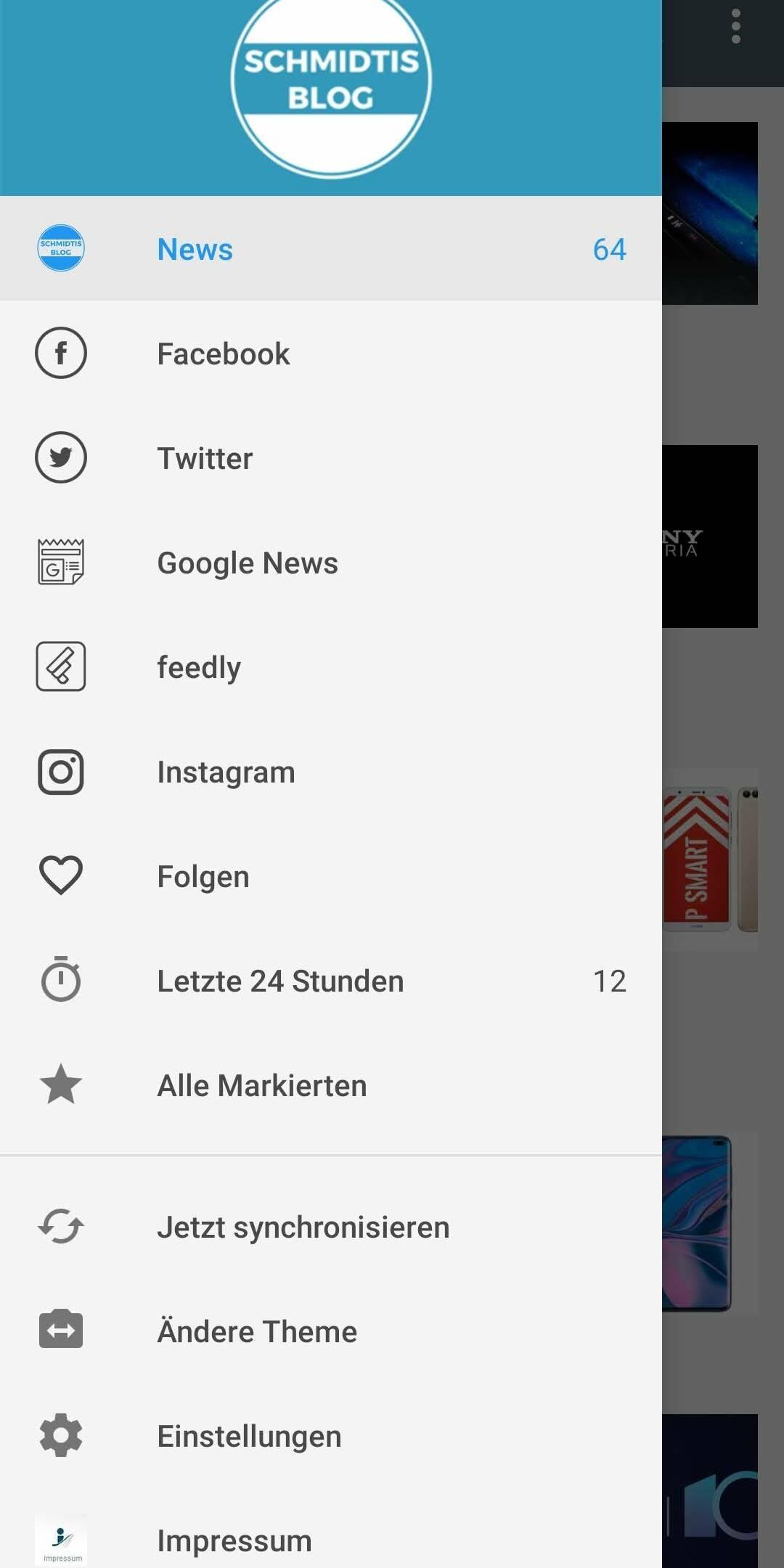Image resolution: width=784 pixels, height=1568 pixels.
Task: Start Jetzt synchronisieren
Action: (303, 1227)
